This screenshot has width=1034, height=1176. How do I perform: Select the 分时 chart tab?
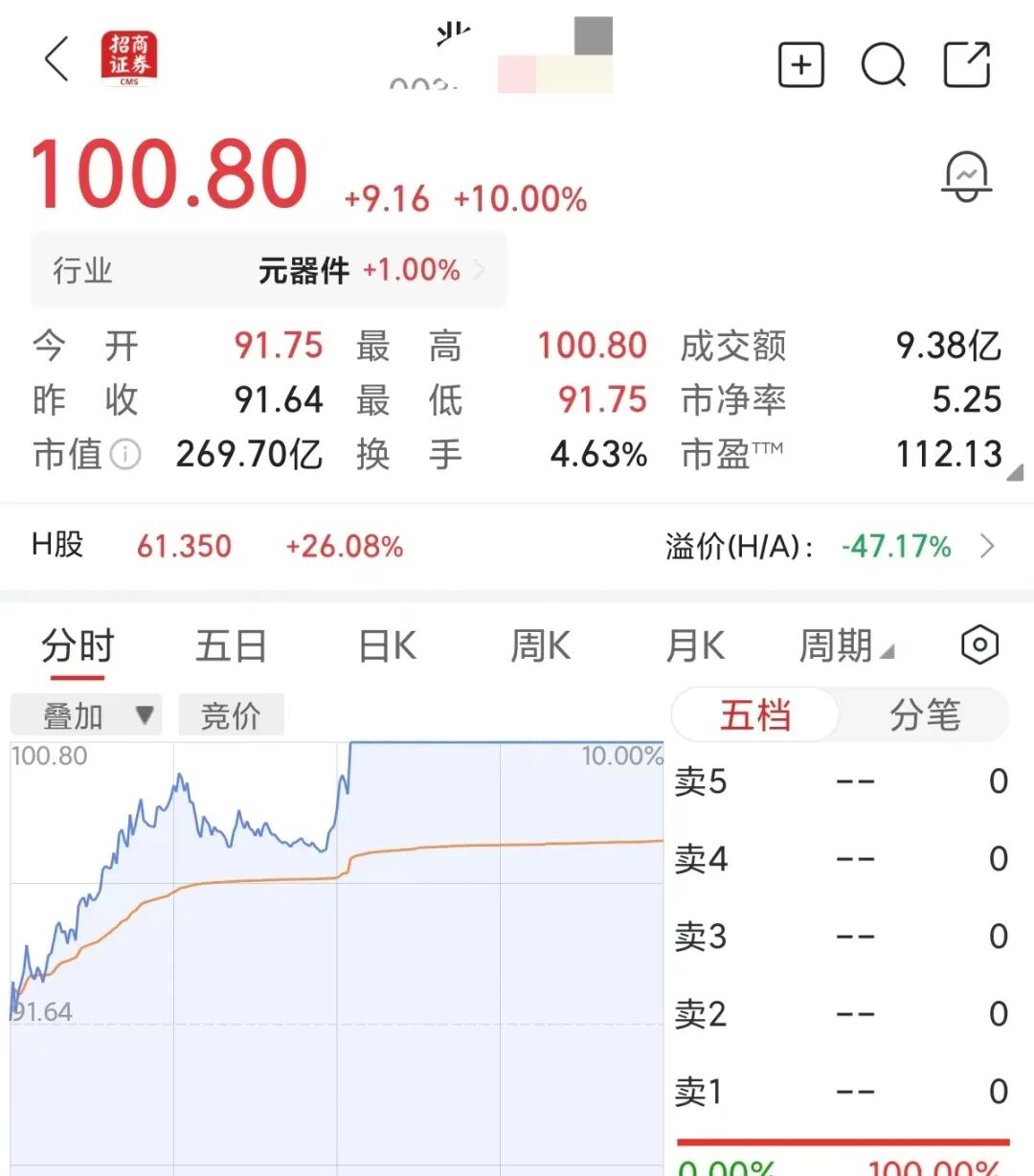click(x=77, y=647)
